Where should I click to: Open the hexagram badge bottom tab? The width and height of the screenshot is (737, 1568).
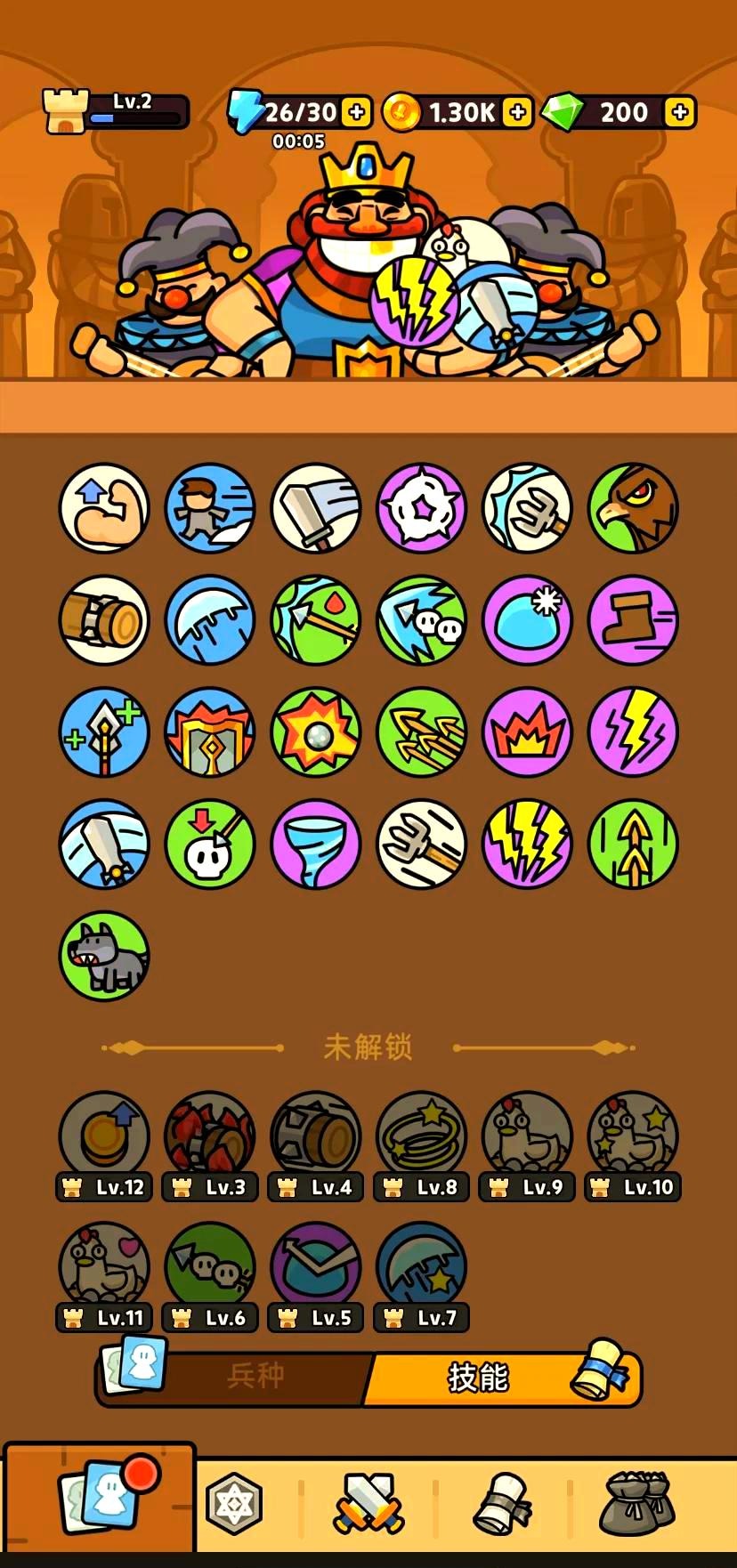(234, 1504)
